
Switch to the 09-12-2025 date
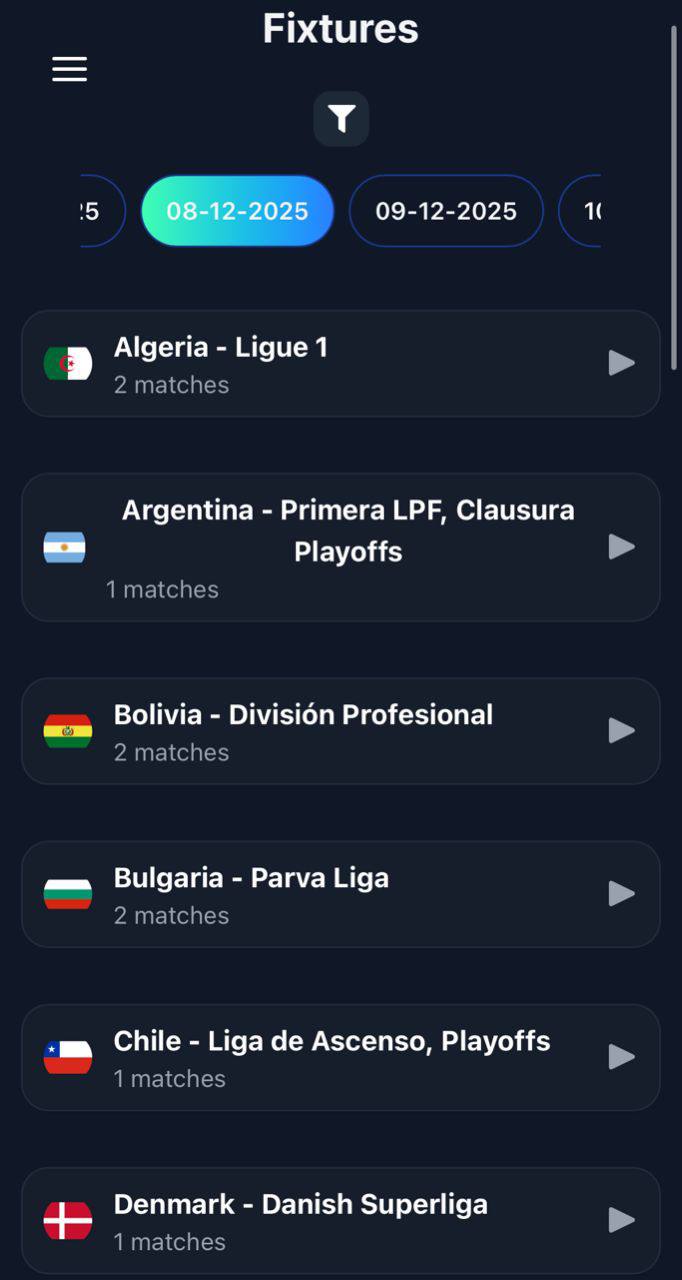(x=446, y=211)
